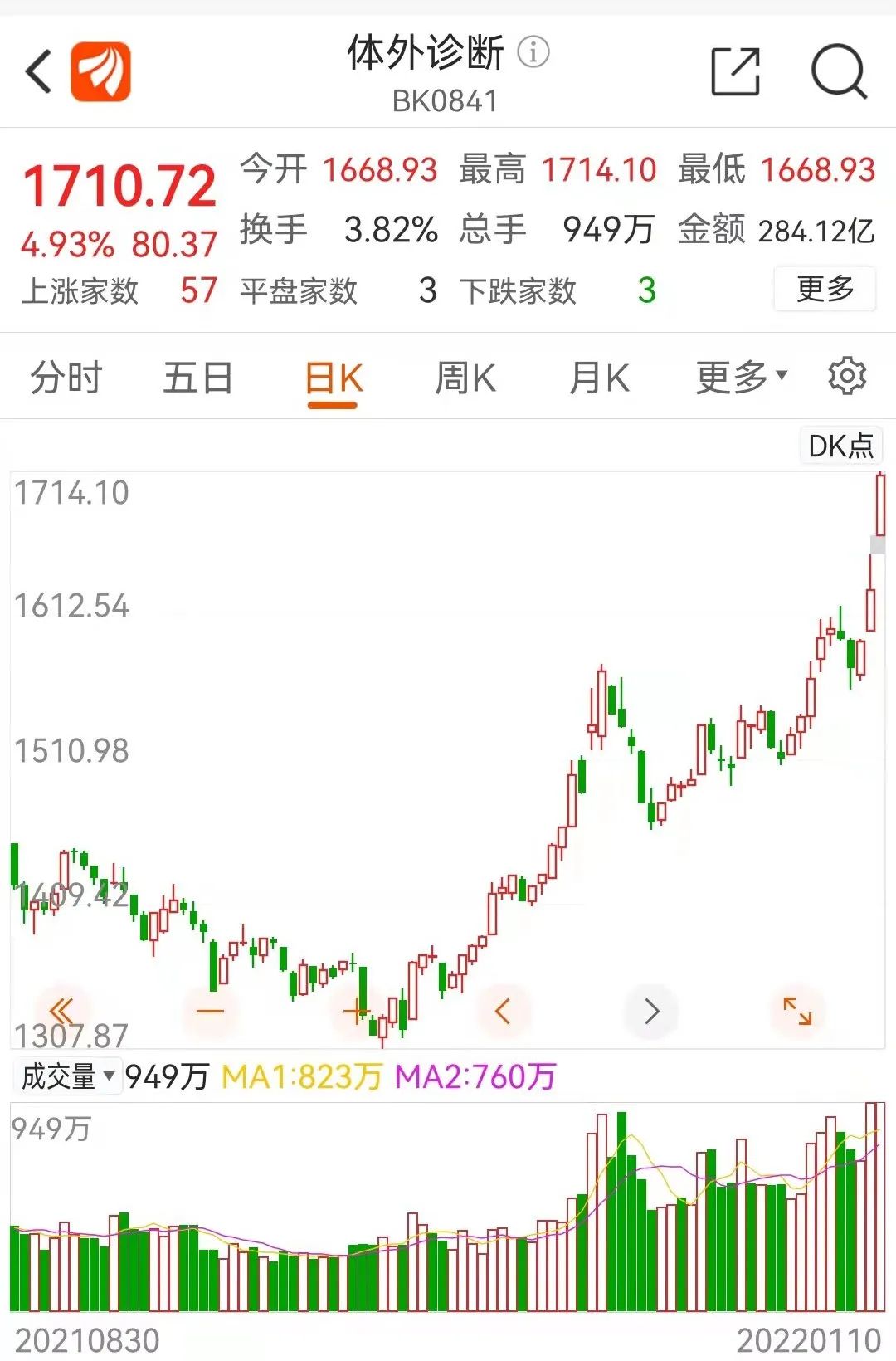
Task: Select the 日K chart tab
Action: (x=334, y=380)
